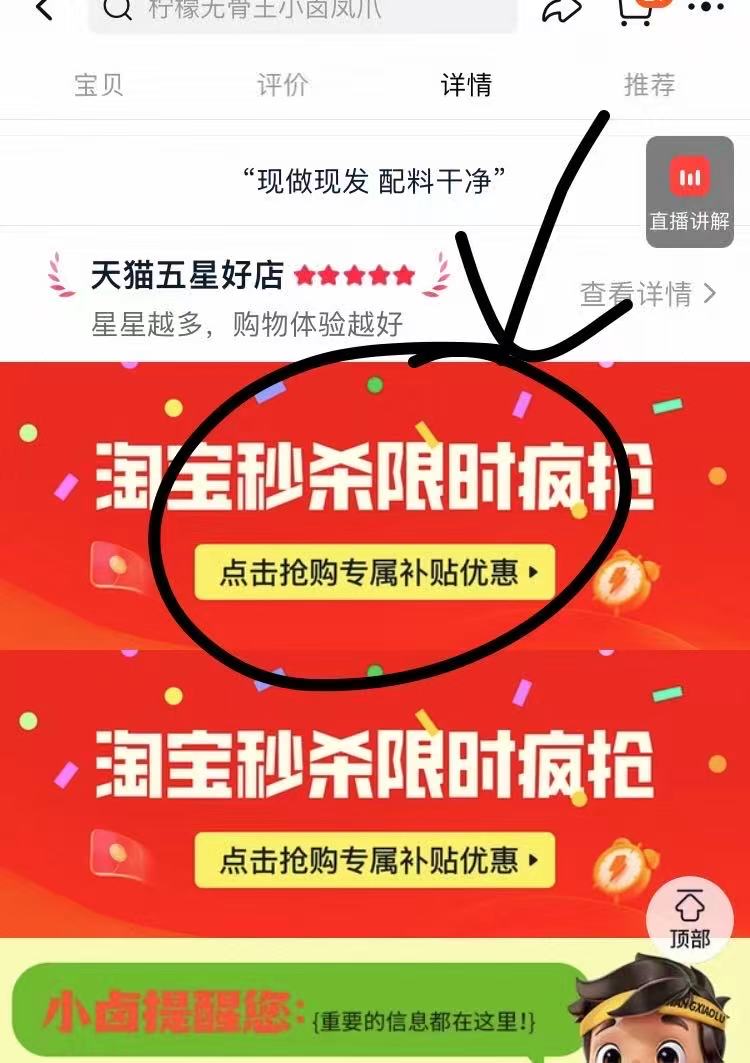Image resolution: width=750 pixels, height=1063 pixels.
Task: Go back using the top-left arrow
Action: pos(44,10)
